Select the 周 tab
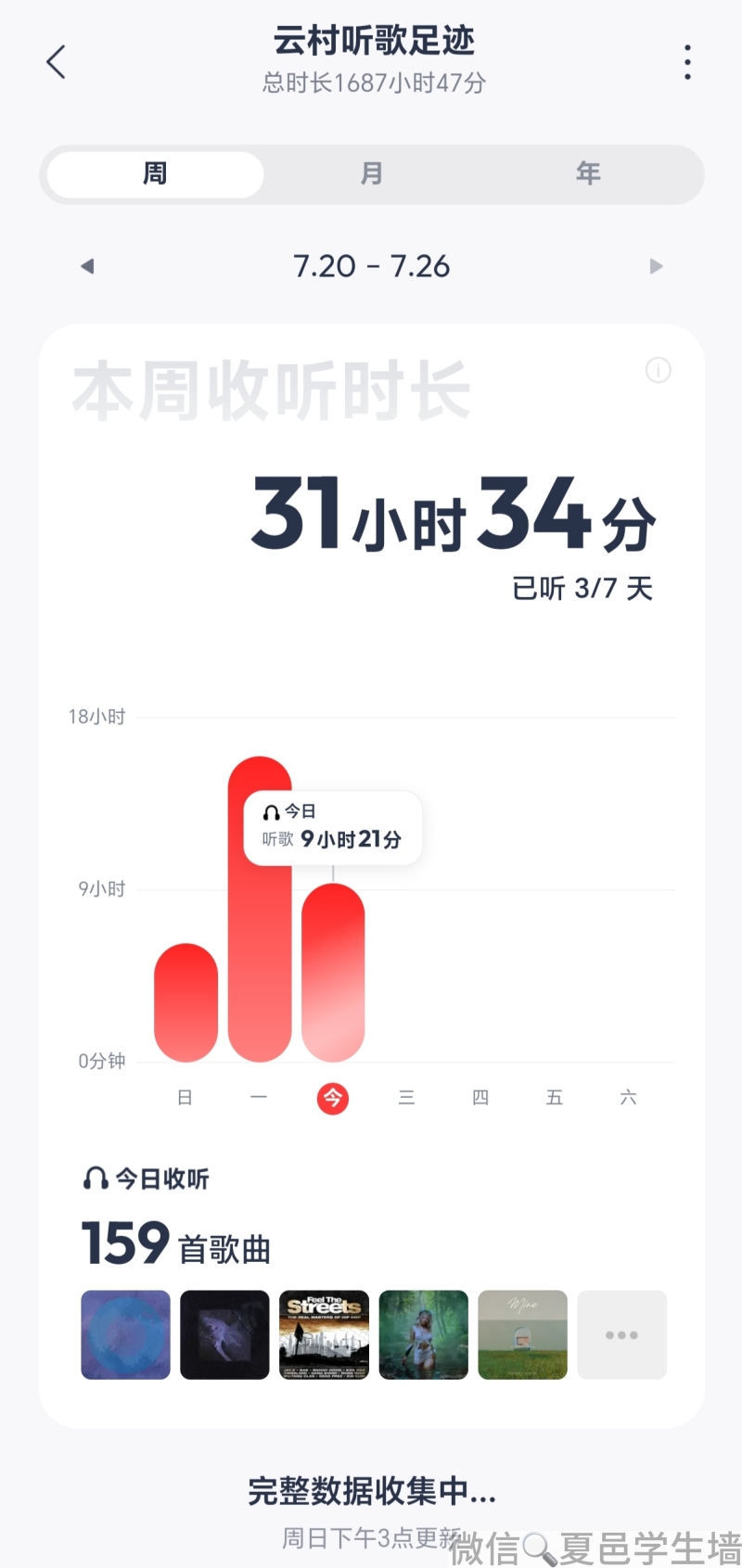This screenshot has height=1568, width=742. 155,174
